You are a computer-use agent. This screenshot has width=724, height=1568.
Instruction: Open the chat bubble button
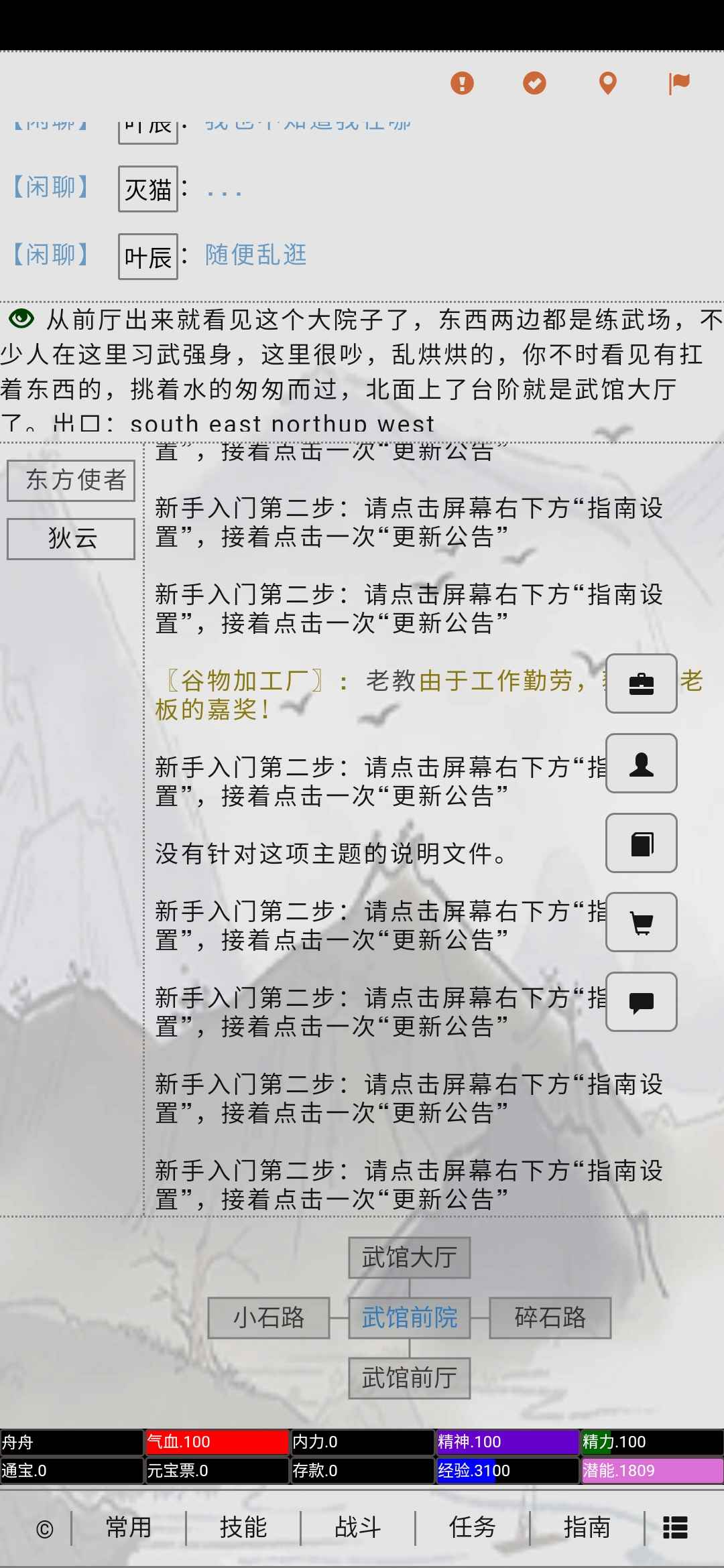(x=642, y=1002)
